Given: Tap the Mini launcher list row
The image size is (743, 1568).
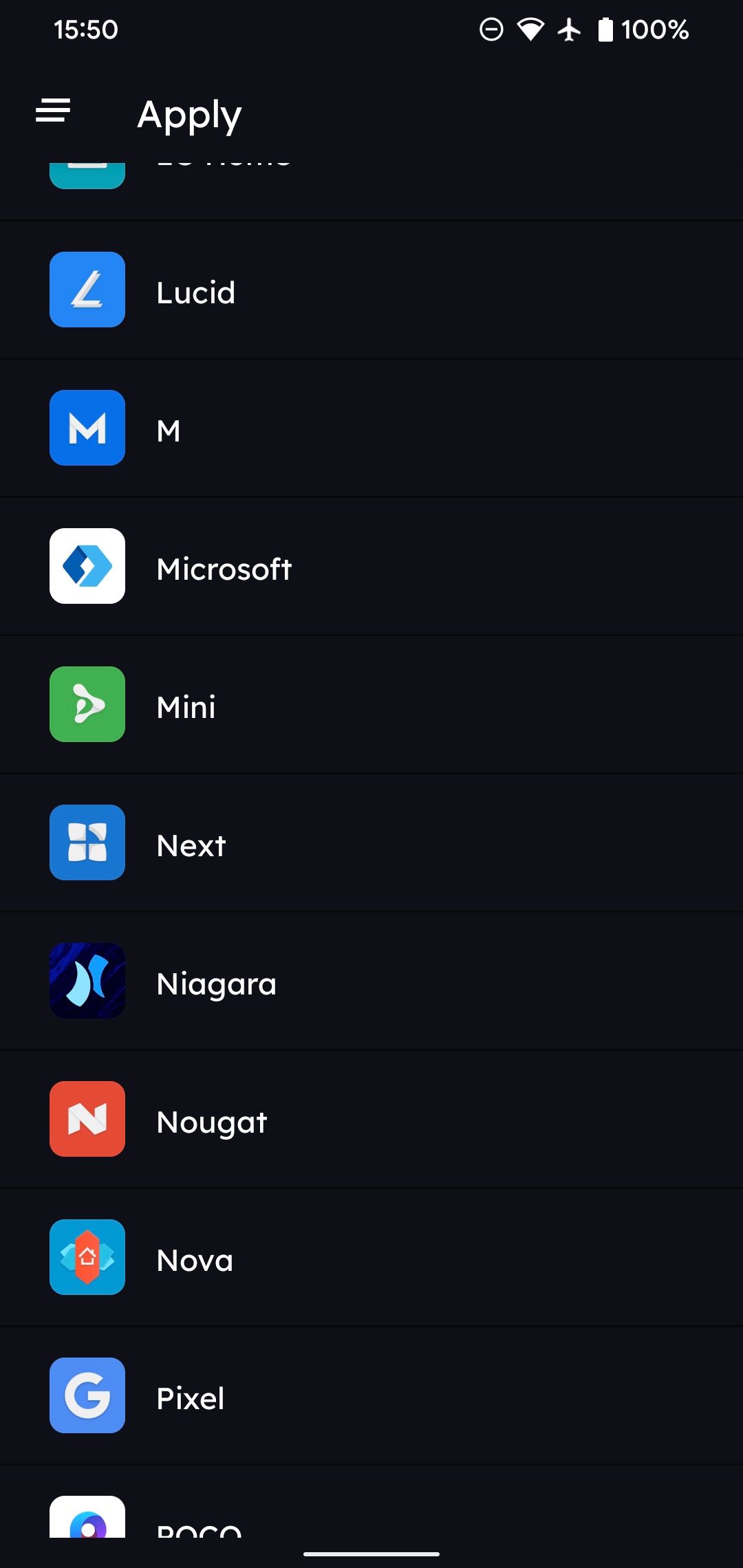Looking at the screenshot, I should click(x=371, y=705).
